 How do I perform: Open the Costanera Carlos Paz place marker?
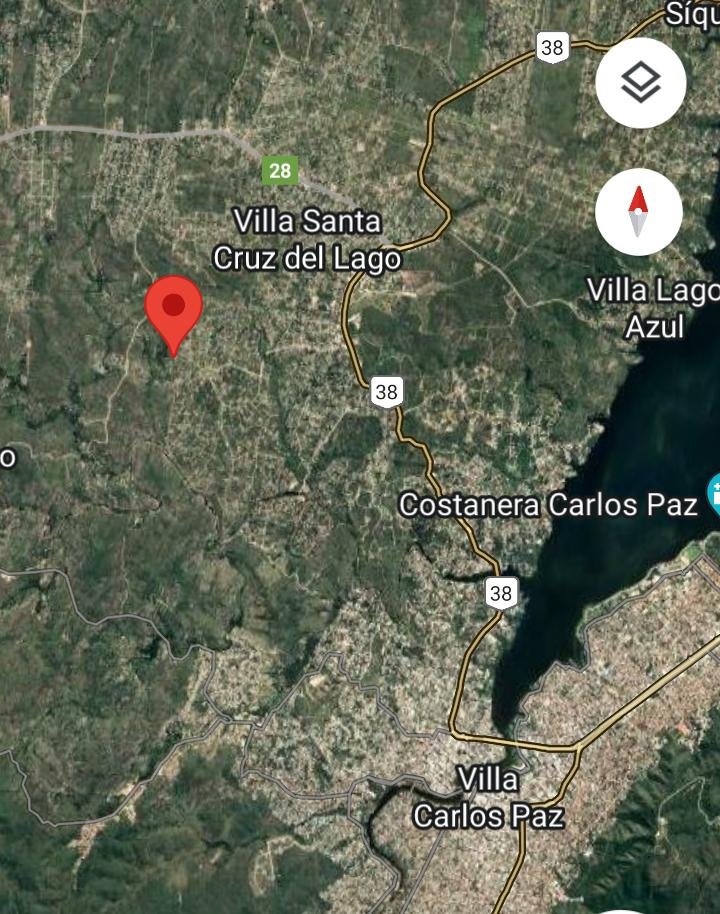(714, 494)
